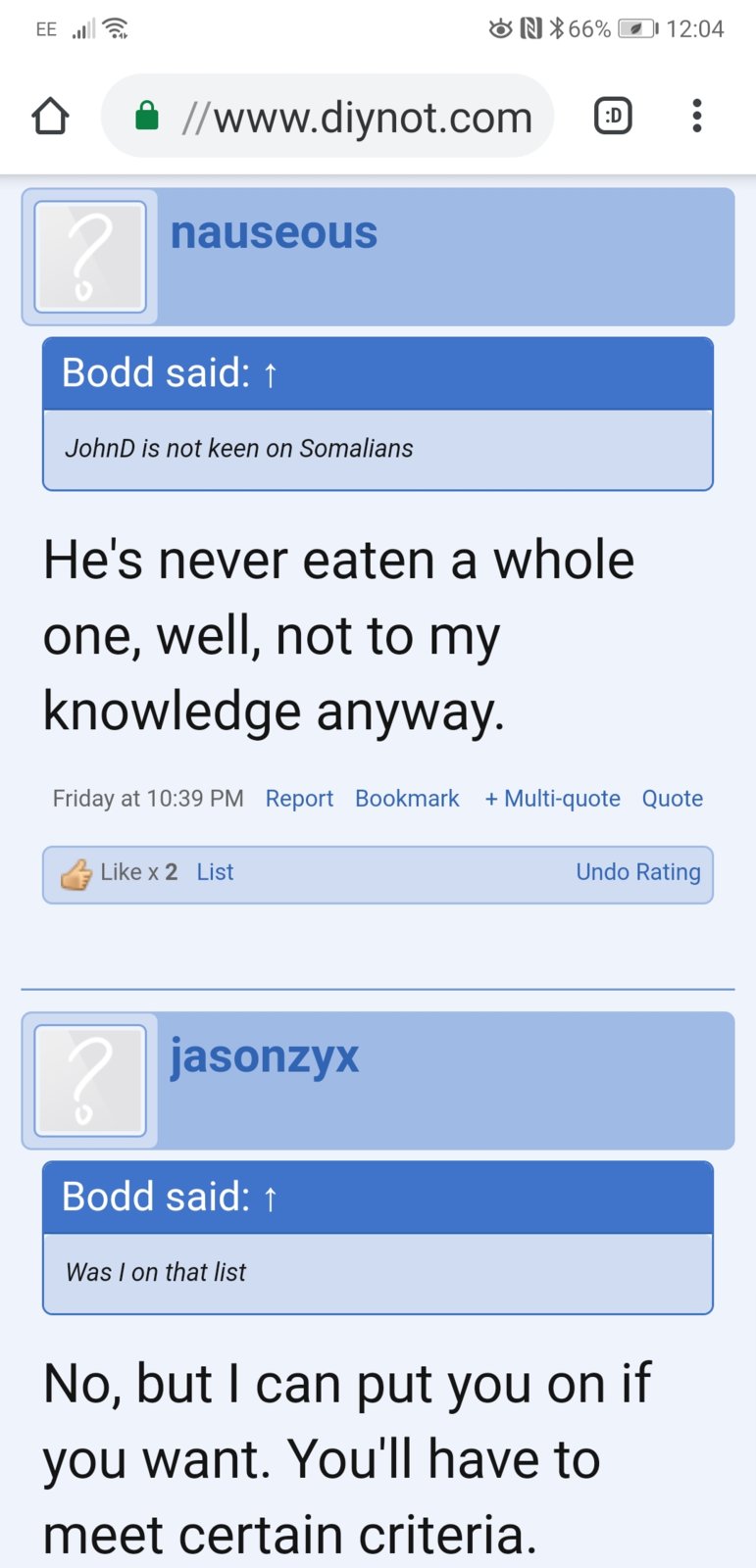The width and height of the screenshot is (756, 1568).
Task: Open the browser overflow menu
Action: click(696, 117)
